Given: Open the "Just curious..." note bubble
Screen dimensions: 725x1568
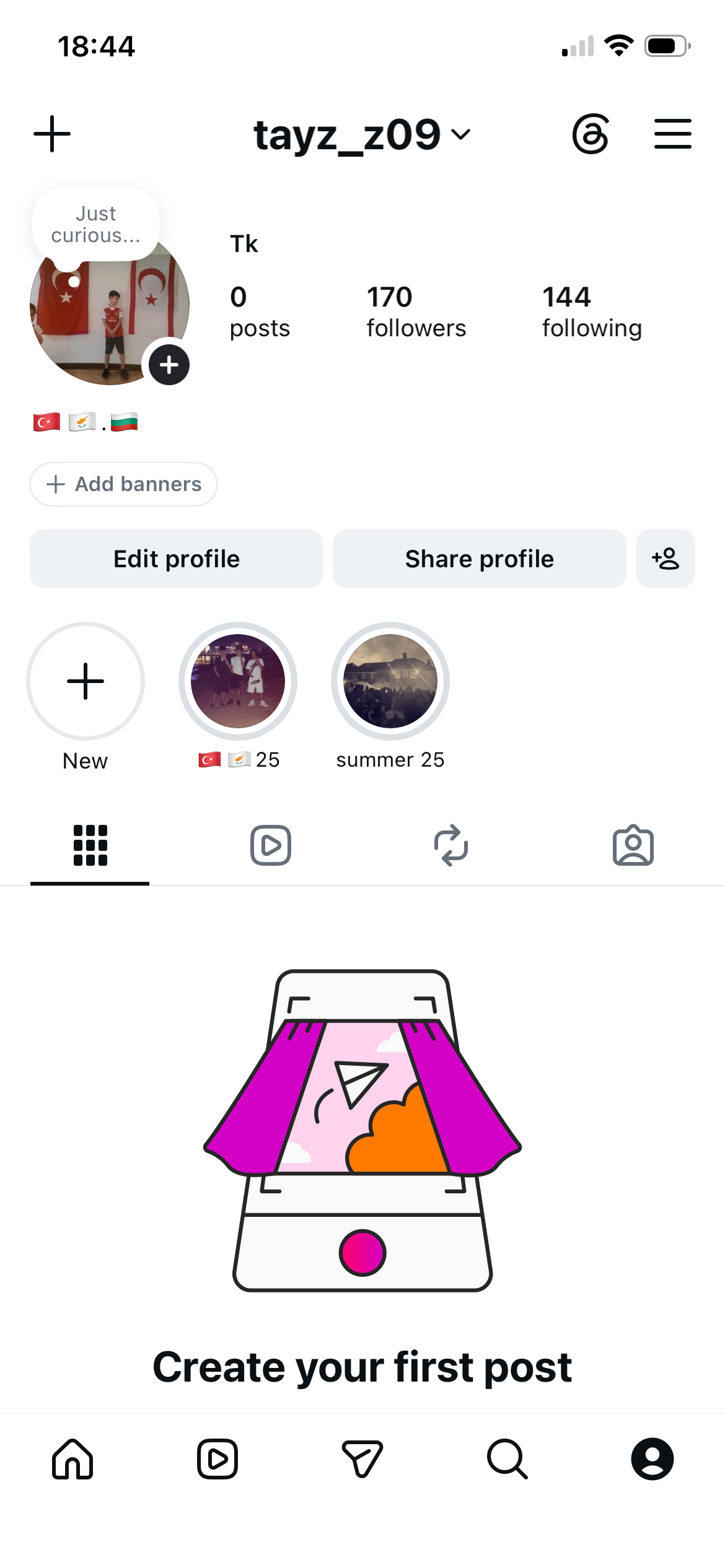Looking at the screenshot, I should click(x=96, y=225).
